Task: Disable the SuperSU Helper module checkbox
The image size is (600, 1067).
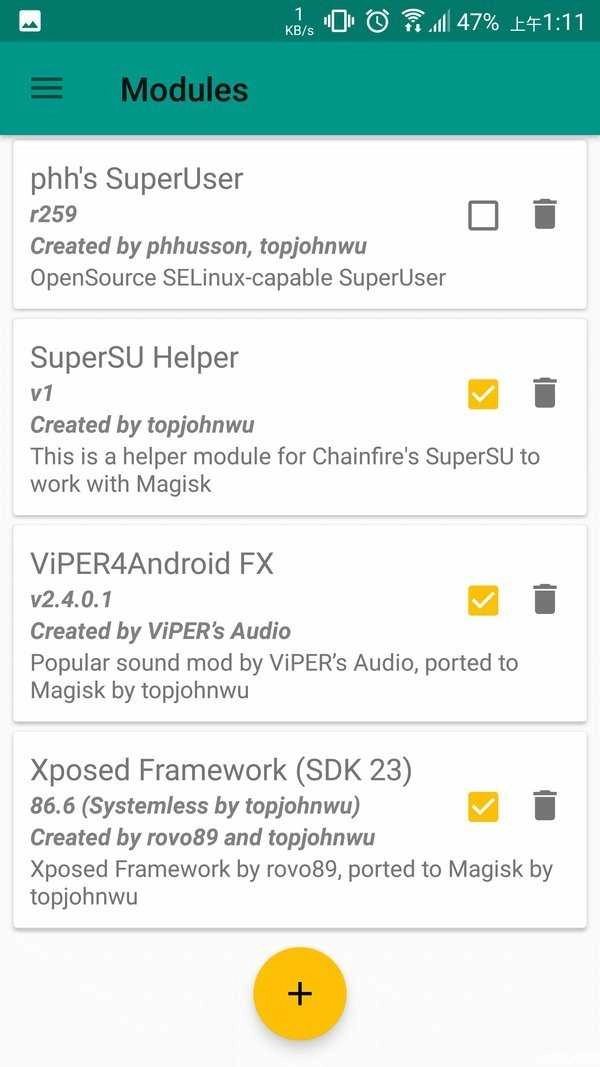Action: point(483,394)
